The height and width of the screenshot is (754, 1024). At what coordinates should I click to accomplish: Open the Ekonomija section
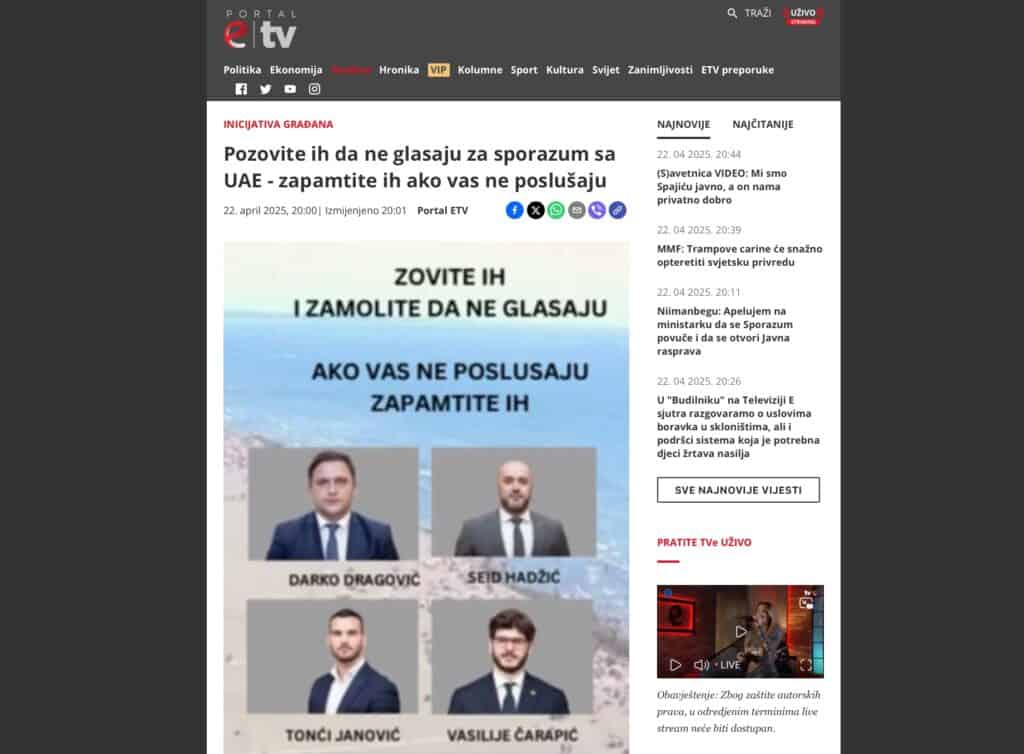[296, 70]
